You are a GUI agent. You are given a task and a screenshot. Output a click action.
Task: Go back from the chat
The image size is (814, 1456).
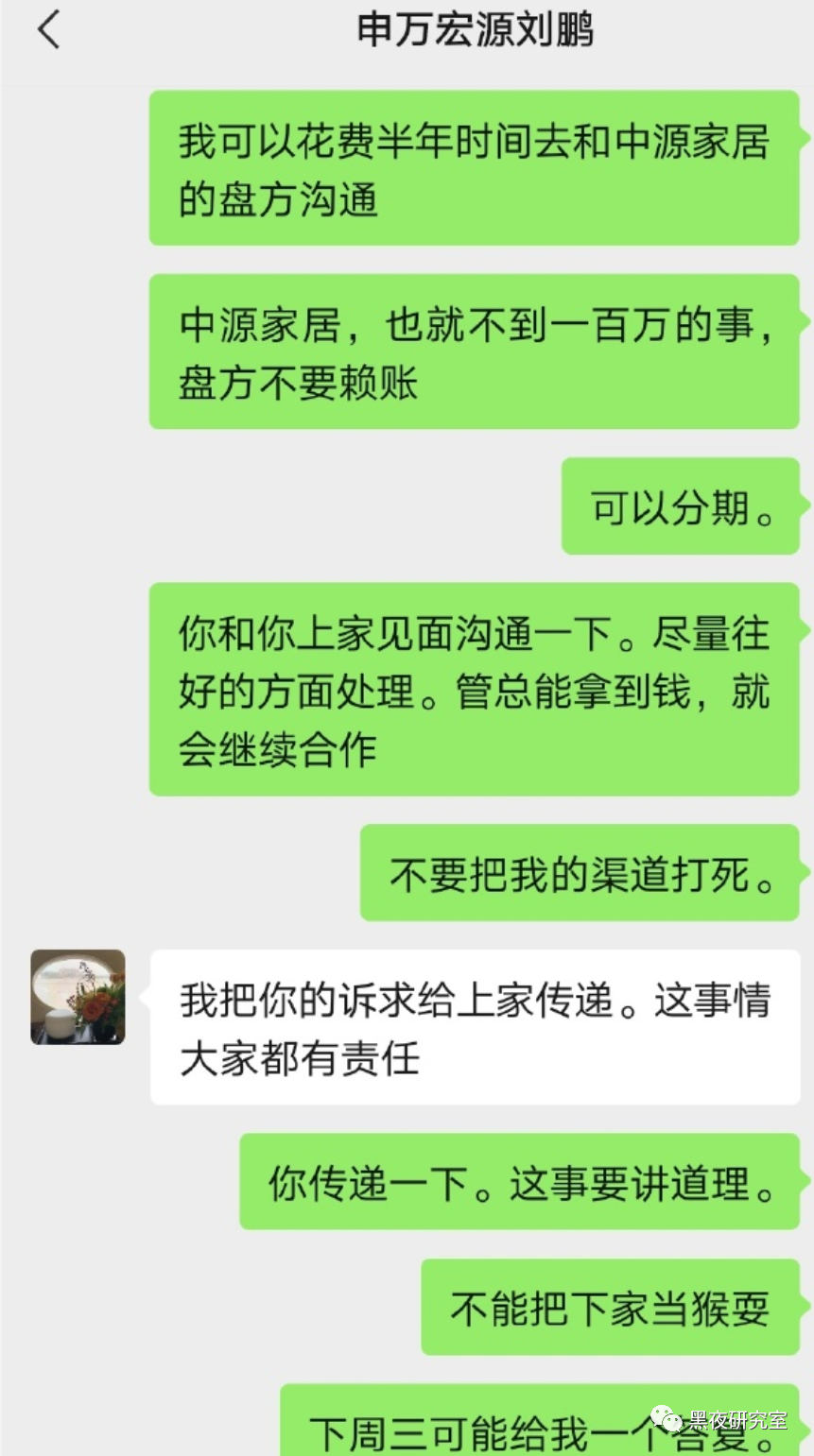coord(49,30)
